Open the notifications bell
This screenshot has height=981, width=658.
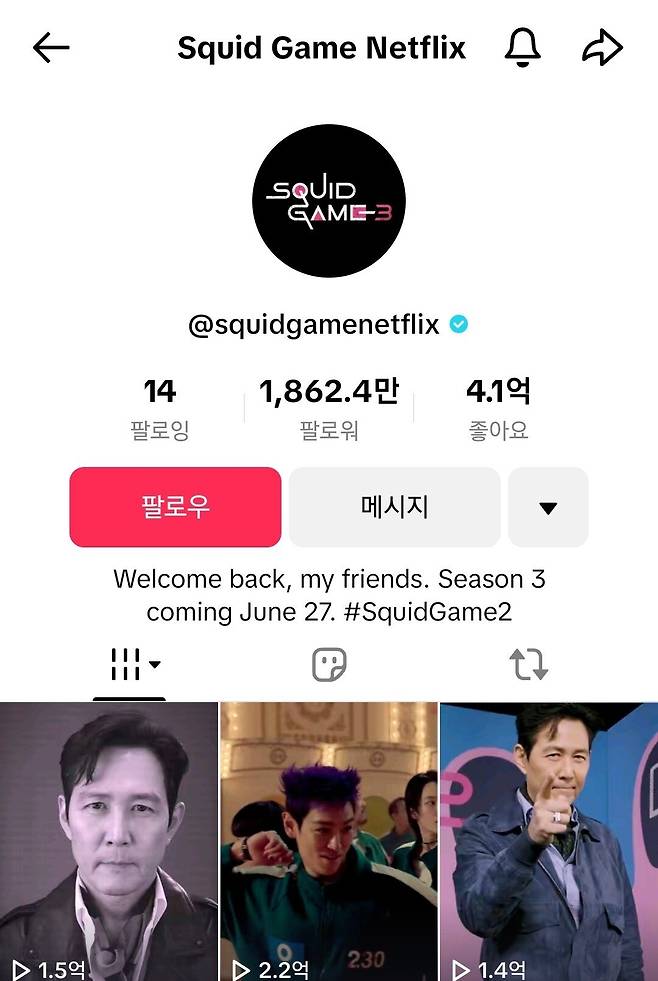pos(521,48)
